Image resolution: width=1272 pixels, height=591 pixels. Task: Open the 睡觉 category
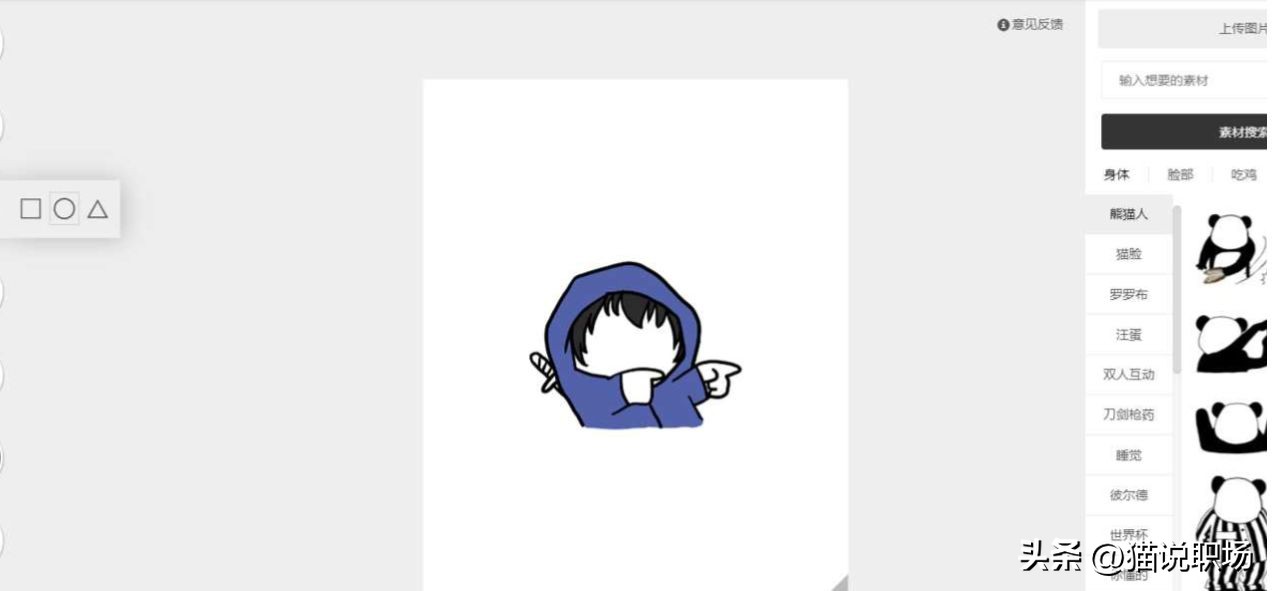tap(1128, 455)
